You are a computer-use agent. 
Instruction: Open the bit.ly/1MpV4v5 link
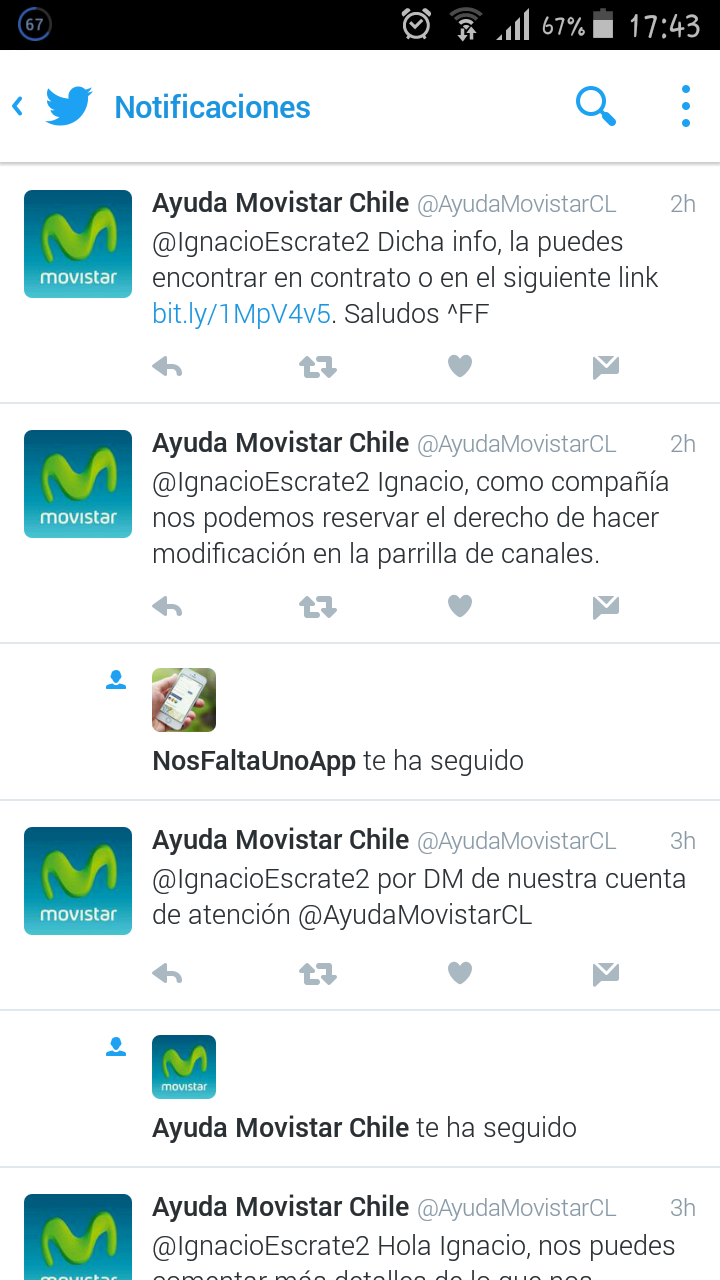tap(241, 314)
